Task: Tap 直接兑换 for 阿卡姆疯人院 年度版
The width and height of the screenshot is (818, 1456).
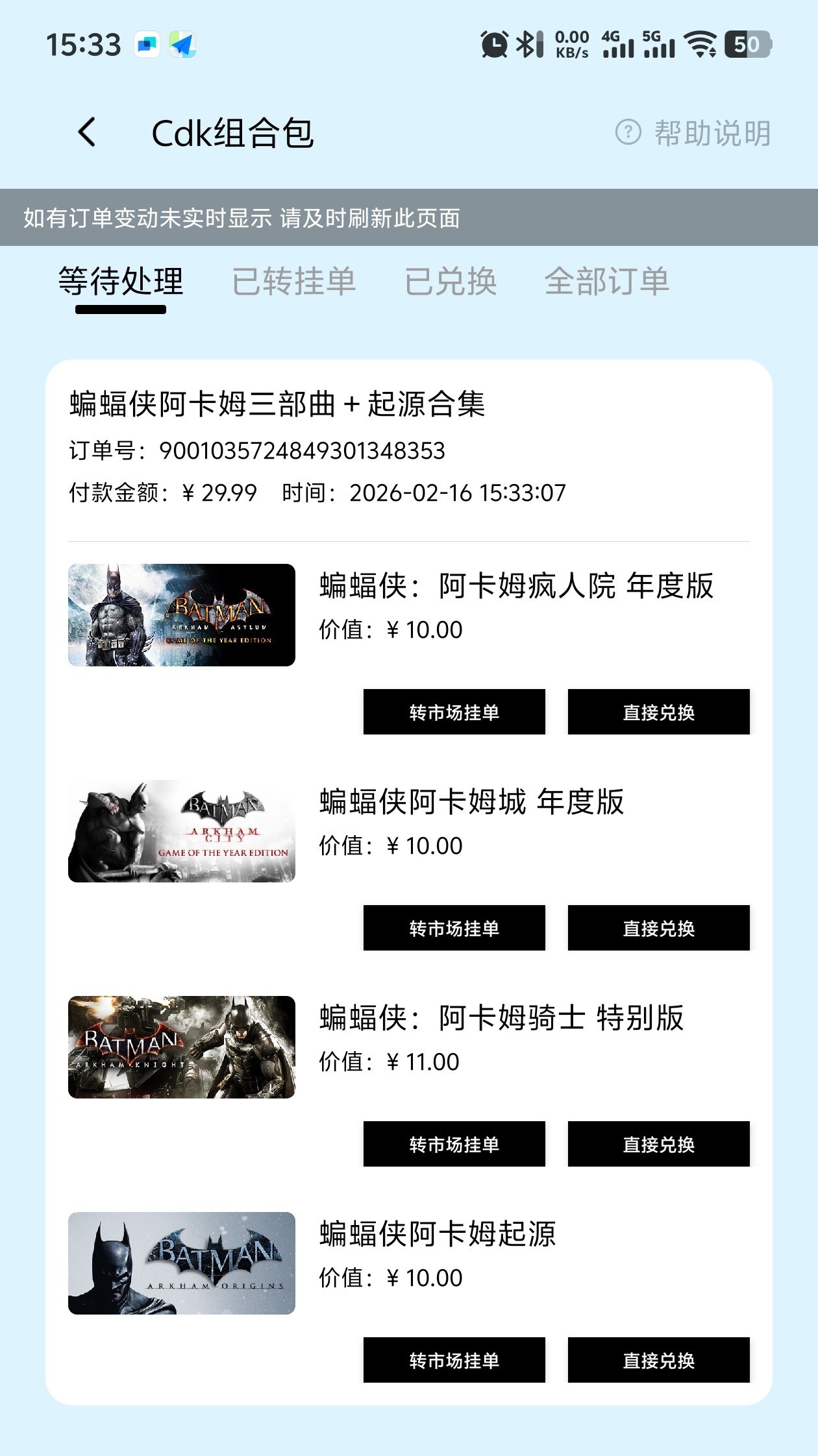Action: tap(658, 712)
